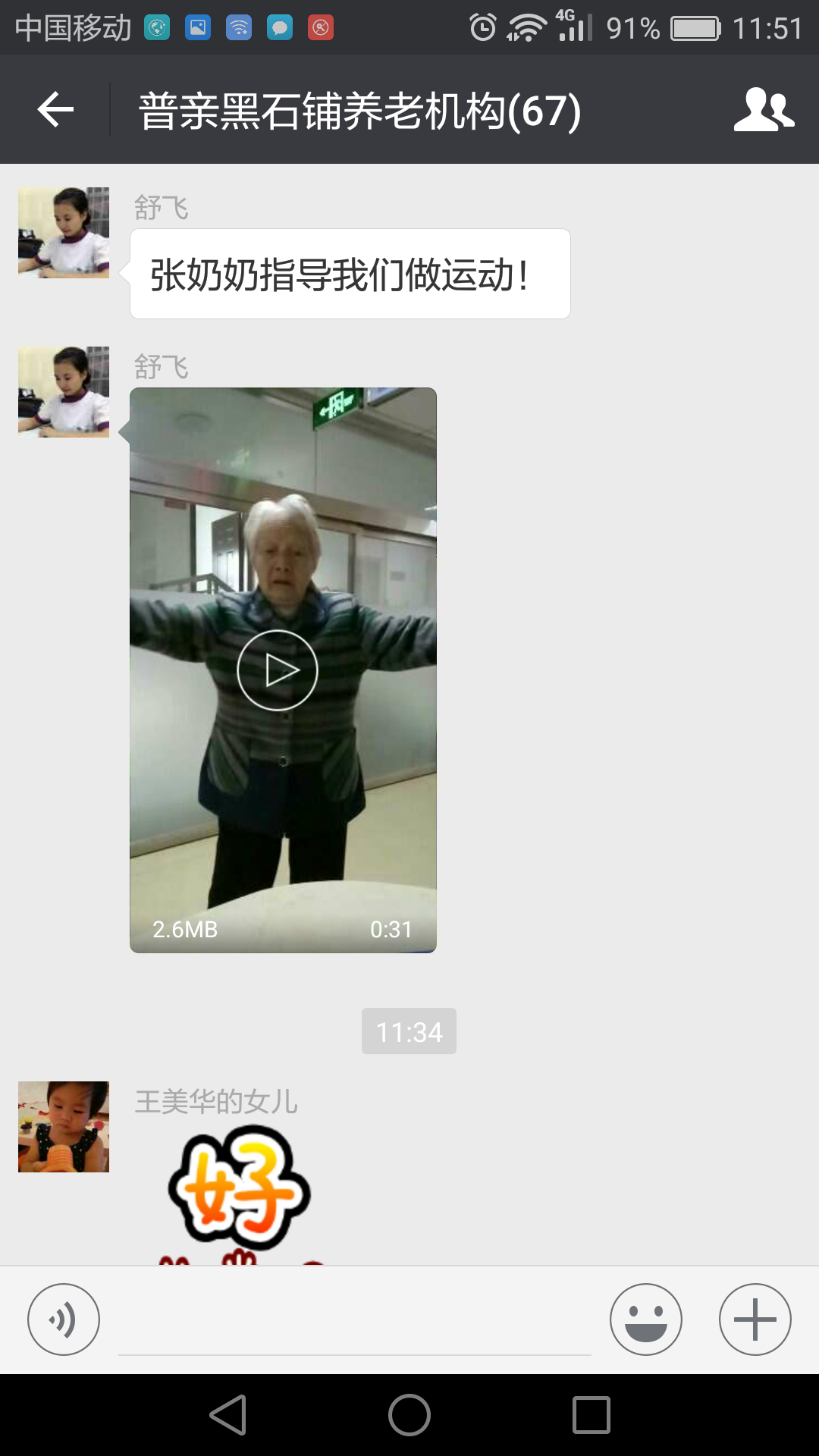Switch to voice message input
Image resolution: width=819 pixels, height=1456 pixels.
(64, 1319)
